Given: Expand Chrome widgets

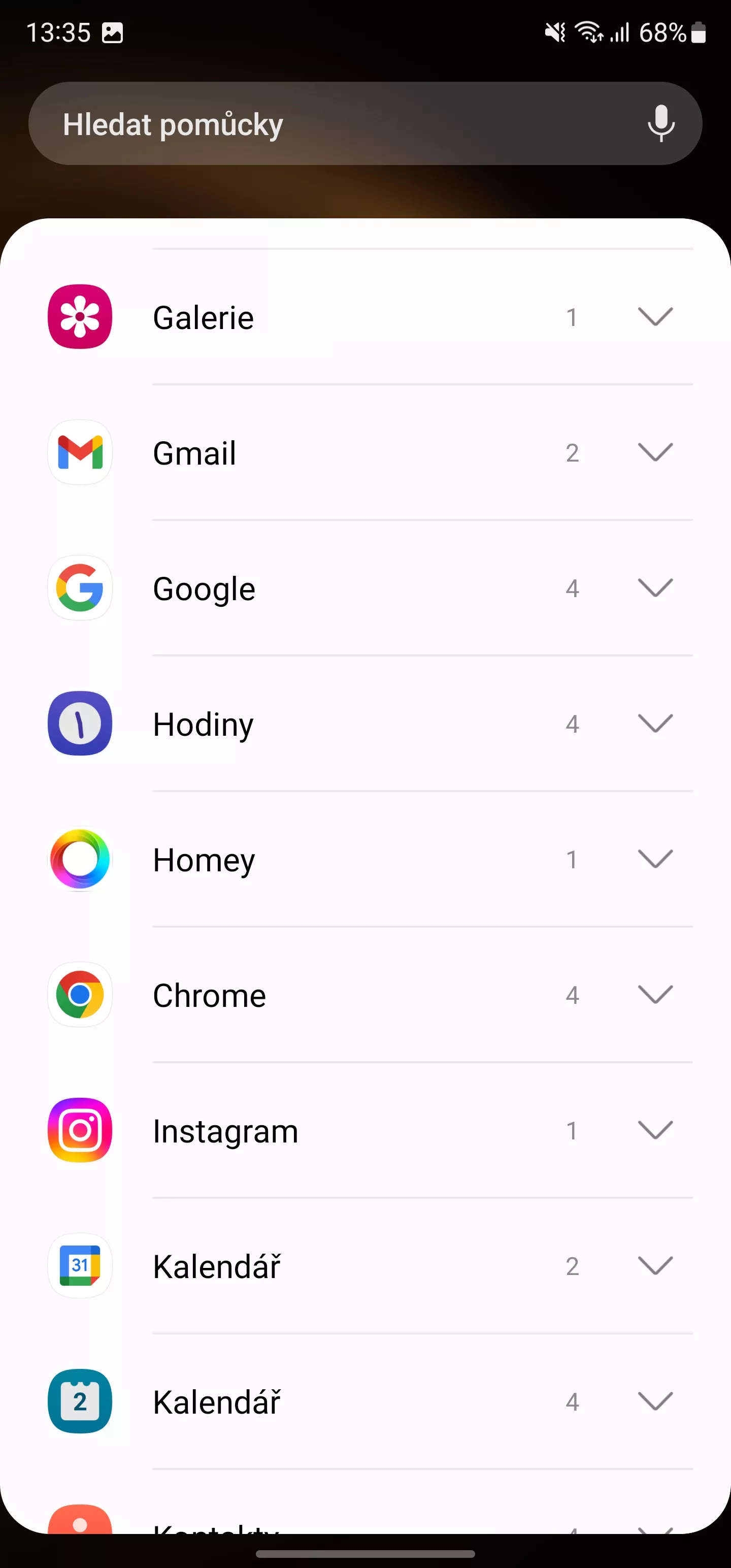Looking at the screenshot, I should [x=365, y=995].
